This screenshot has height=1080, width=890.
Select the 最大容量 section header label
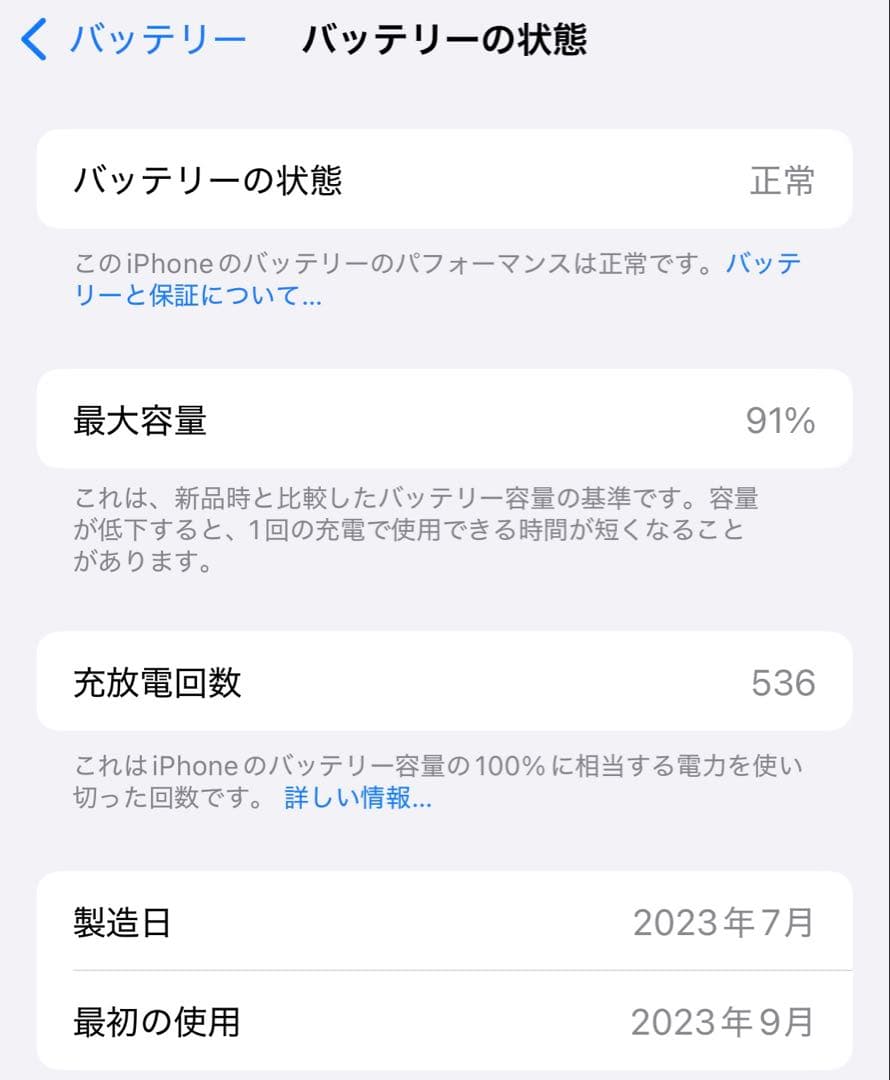139,419
